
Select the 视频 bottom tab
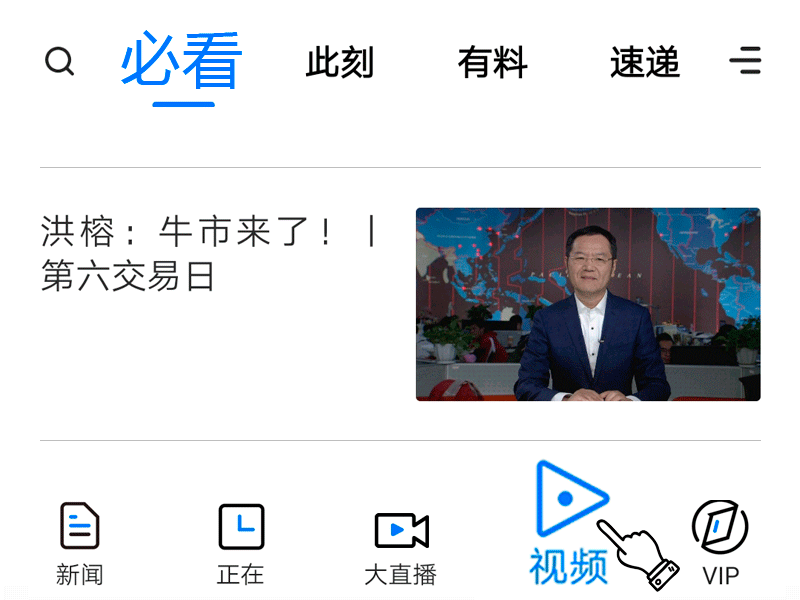point(569,525)
